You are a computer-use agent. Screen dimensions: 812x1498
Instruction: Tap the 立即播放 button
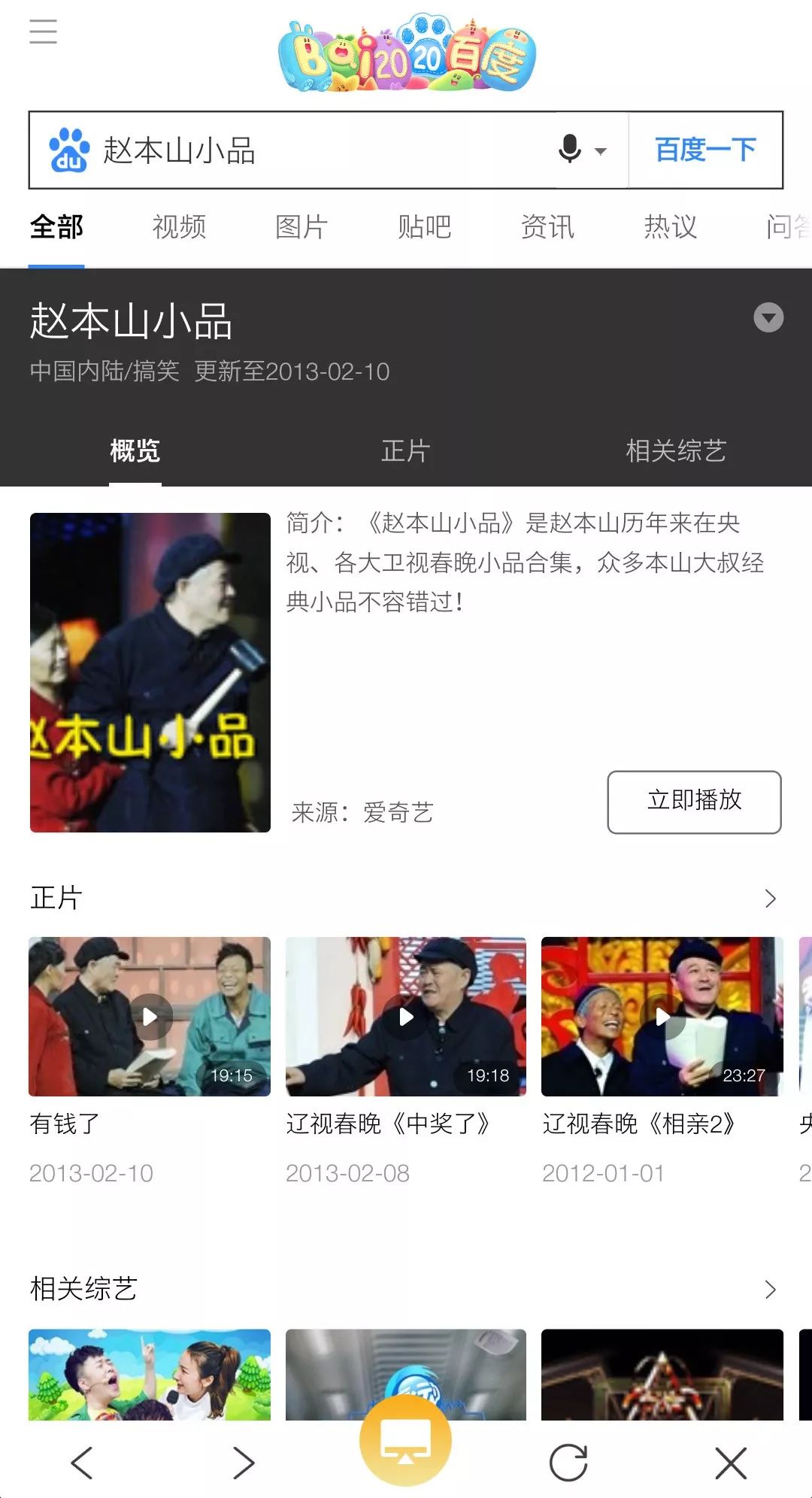[x=693, y=801]
